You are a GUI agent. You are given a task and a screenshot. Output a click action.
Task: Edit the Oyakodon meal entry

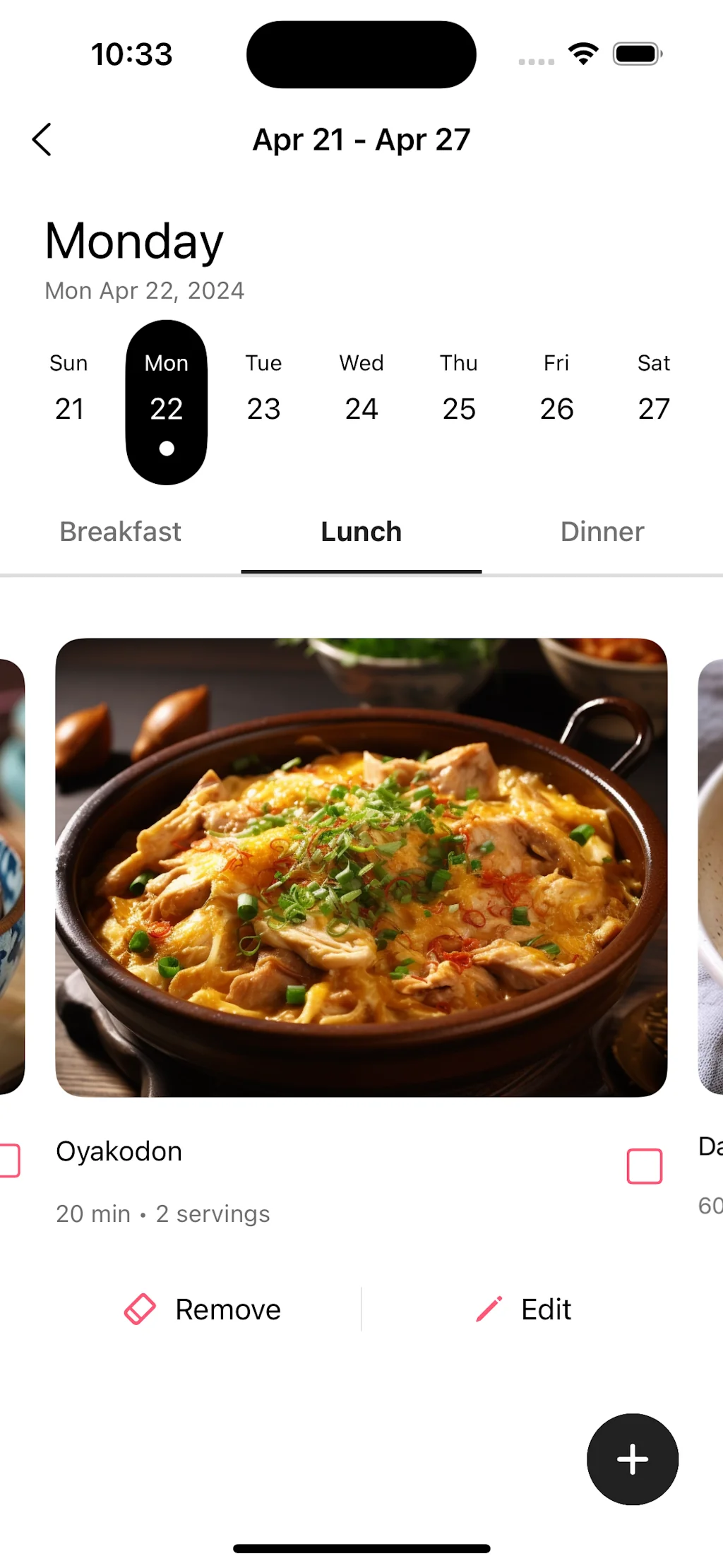click(524, 1309)
